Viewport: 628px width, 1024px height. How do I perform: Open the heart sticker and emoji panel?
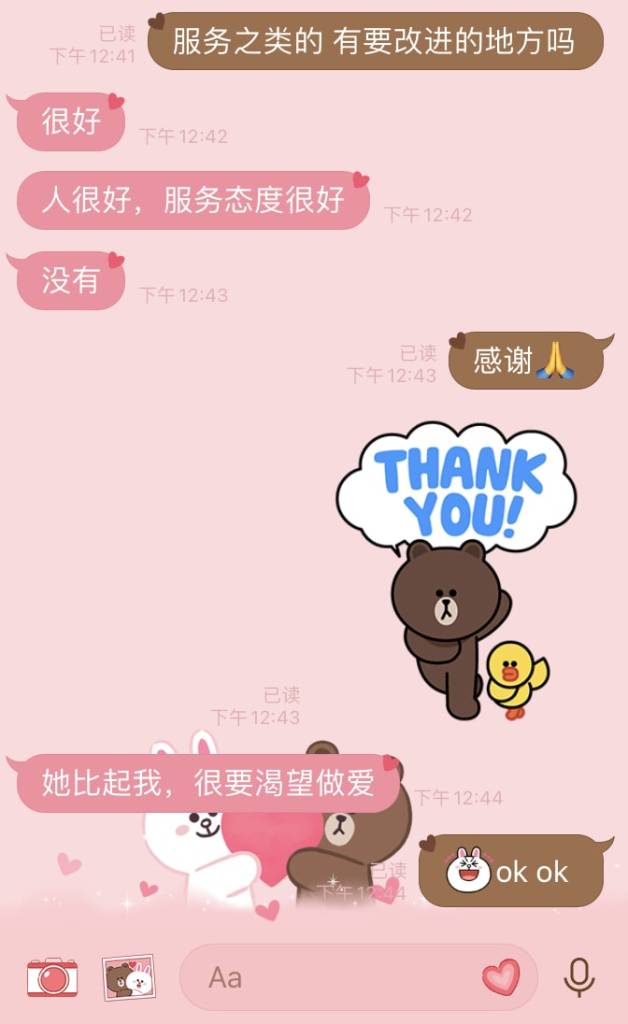point(500,976)
